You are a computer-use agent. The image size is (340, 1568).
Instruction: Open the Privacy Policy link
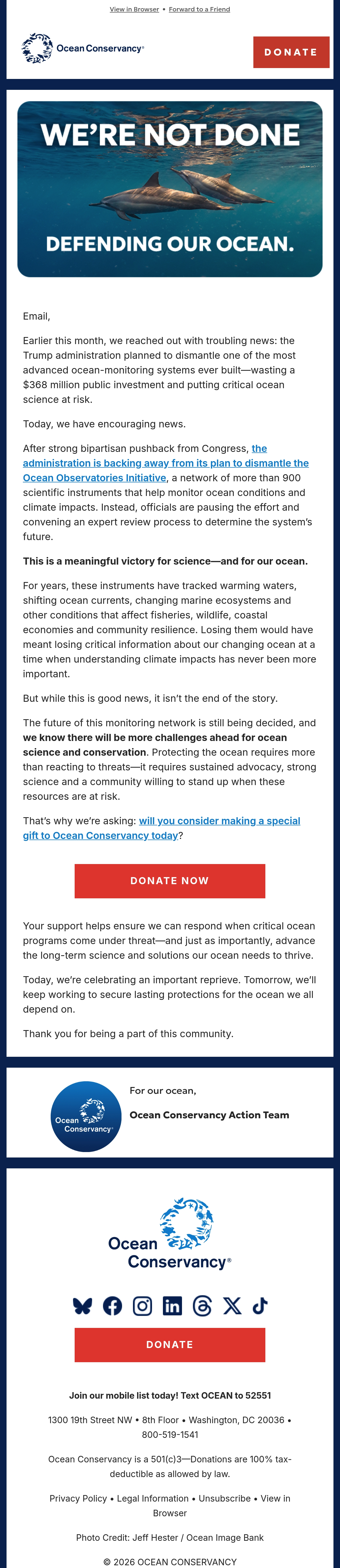pos(78,1498)
